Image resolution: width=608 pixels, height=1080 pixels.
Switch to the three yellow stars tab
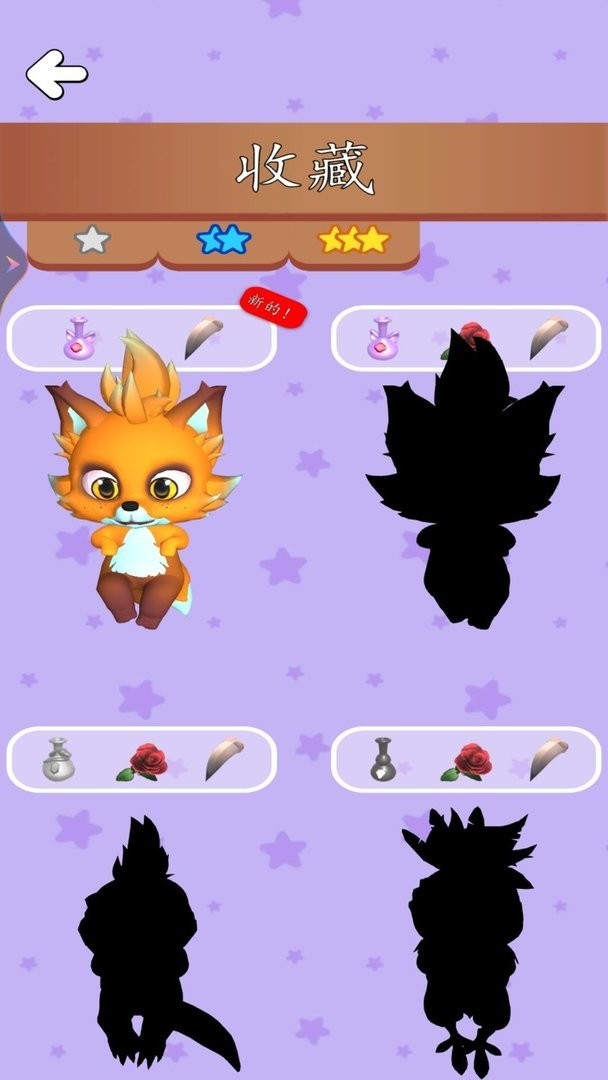pyautogui.click(x=353, y=240)
